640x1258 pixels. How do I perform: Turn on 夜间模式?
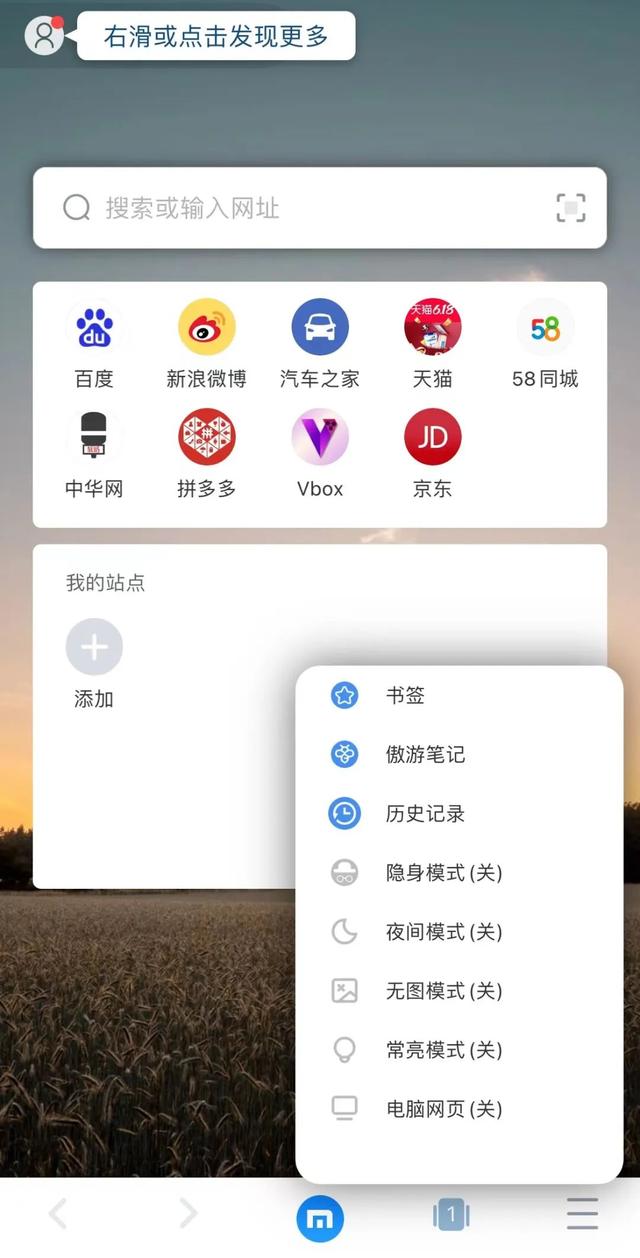click(443, 932)
